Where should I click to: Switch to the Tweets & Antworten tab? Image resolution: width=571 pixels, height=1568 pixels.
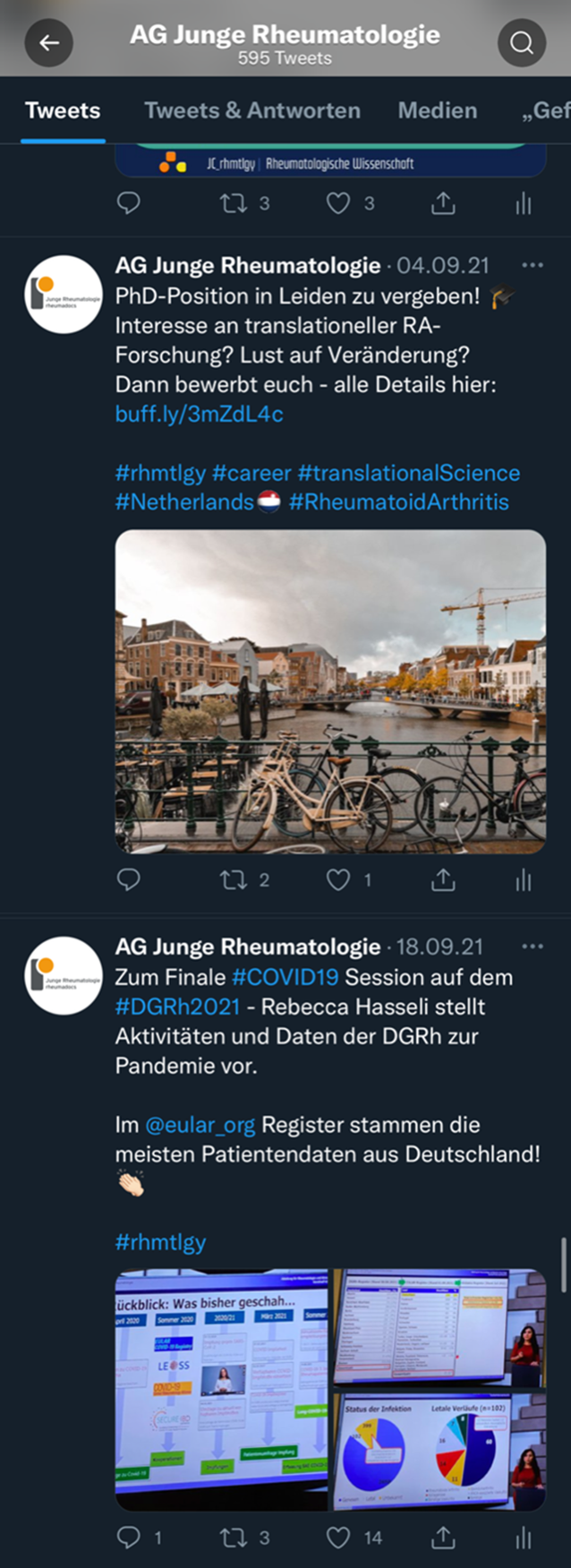coord(252,111)
